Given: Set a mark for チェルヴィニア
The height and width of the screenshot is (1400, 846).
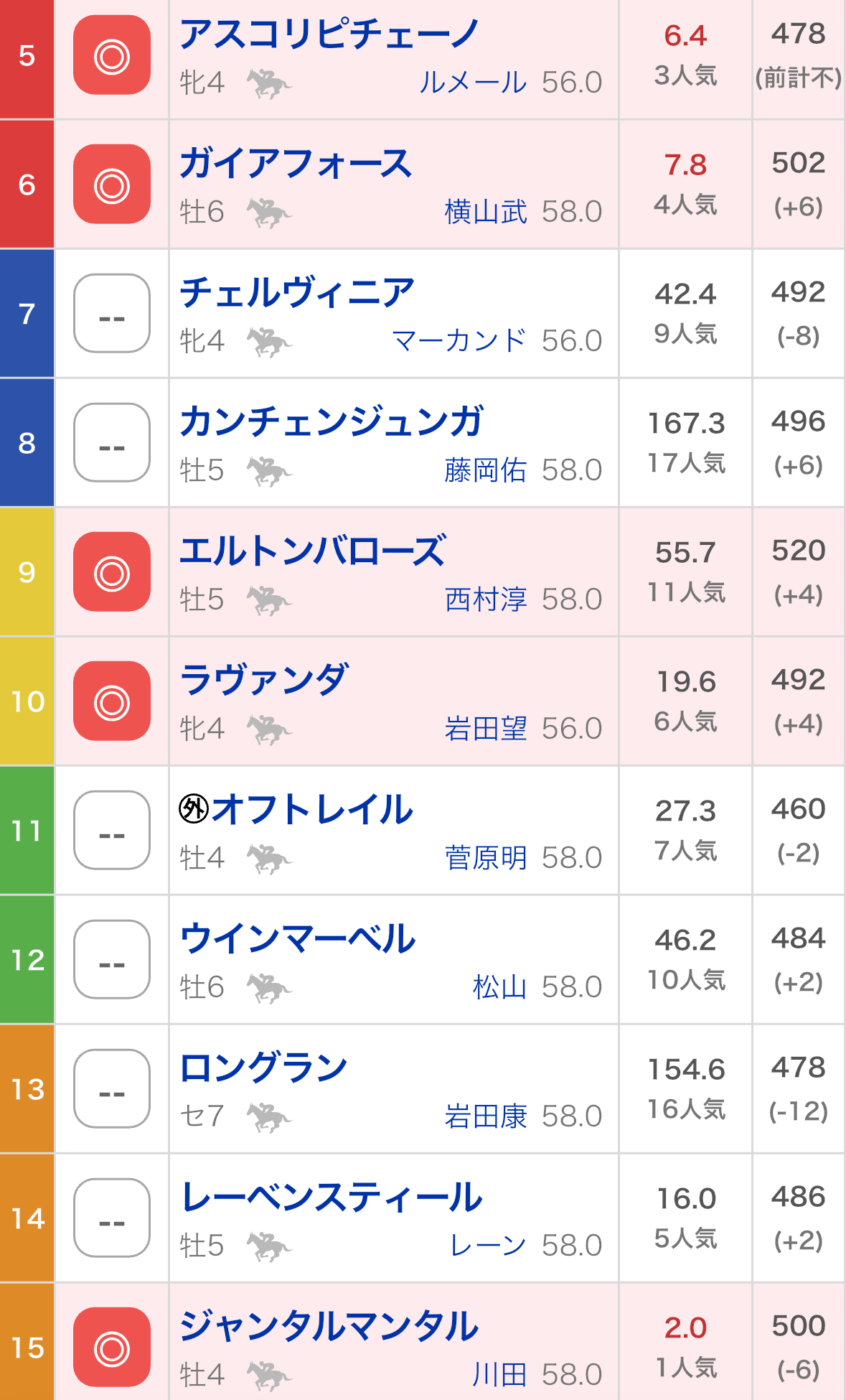Looking at the screenshot, I should coord(112,314).
